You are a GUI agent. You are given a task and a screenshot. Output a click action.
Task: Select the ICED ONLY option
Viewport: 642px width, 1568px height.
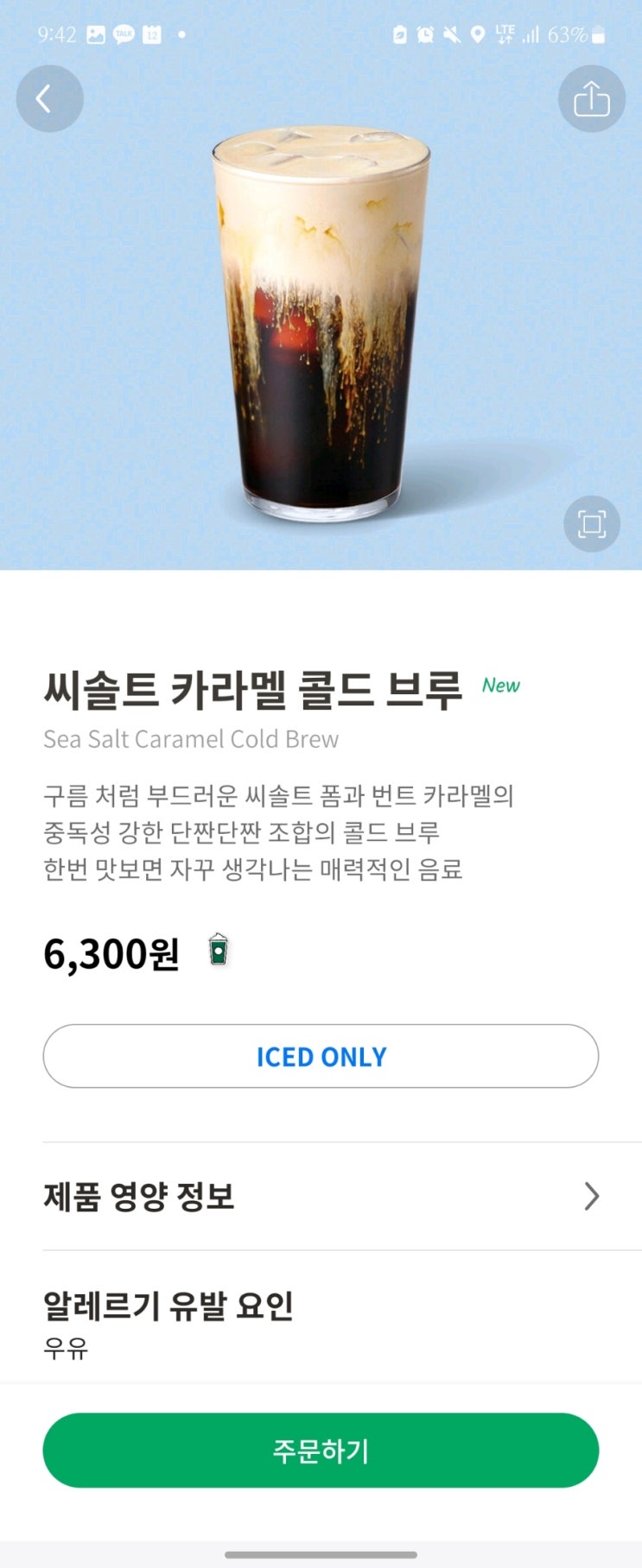click(x=321, y=1056)
